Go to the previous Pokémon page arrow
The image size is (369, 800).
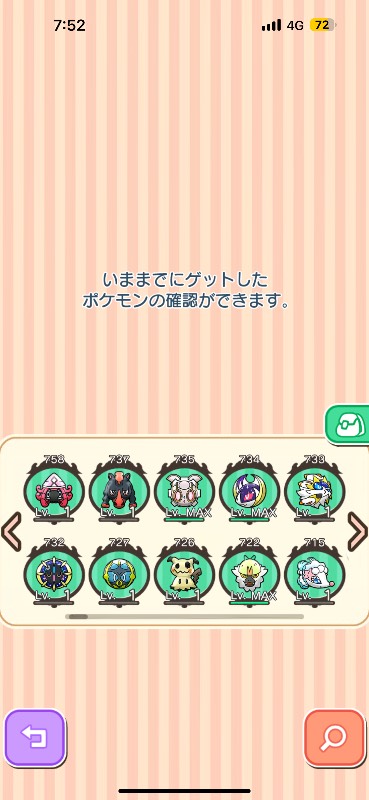coord(11,531)
